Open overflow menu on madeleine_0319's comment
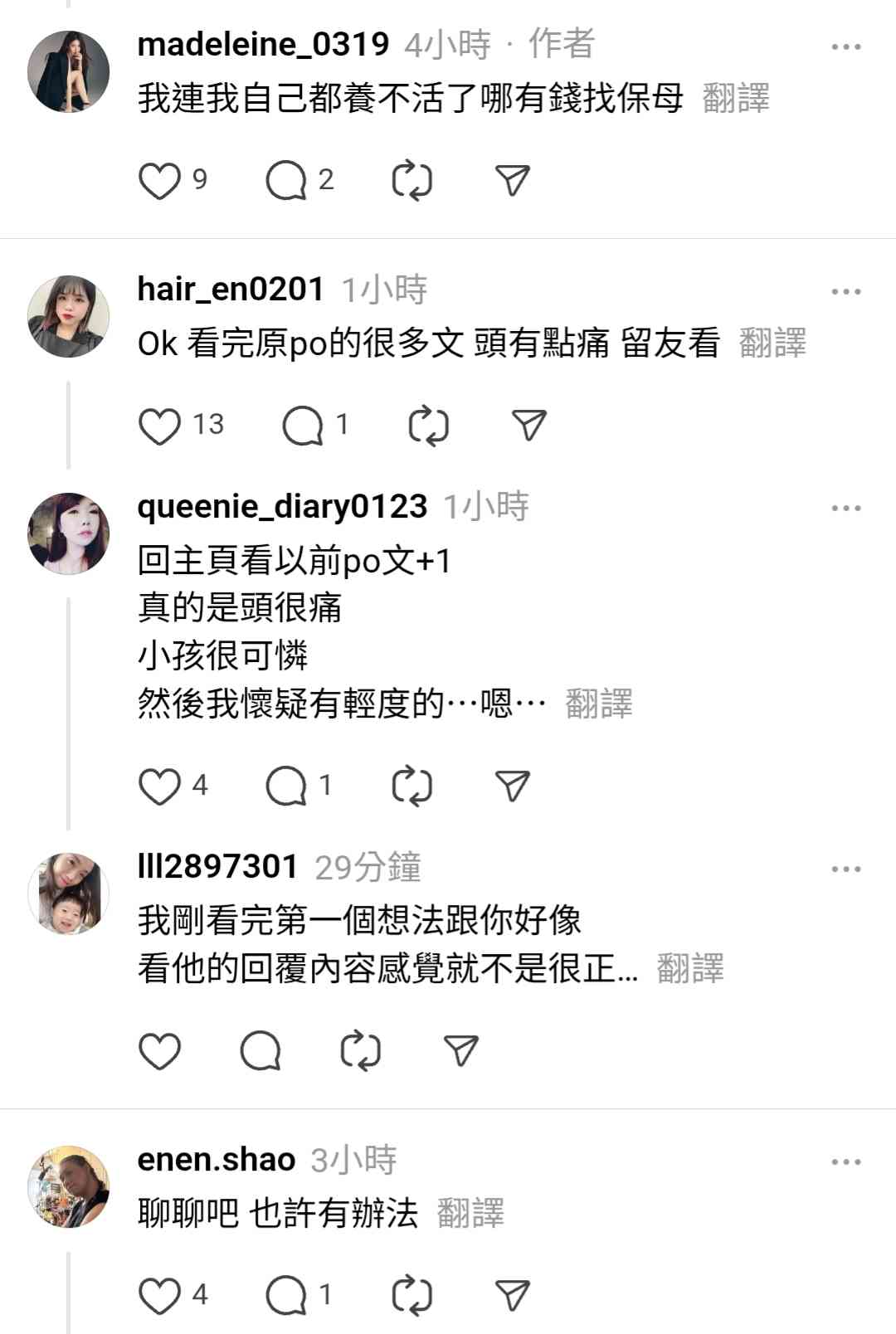 (x=845, y=47)
